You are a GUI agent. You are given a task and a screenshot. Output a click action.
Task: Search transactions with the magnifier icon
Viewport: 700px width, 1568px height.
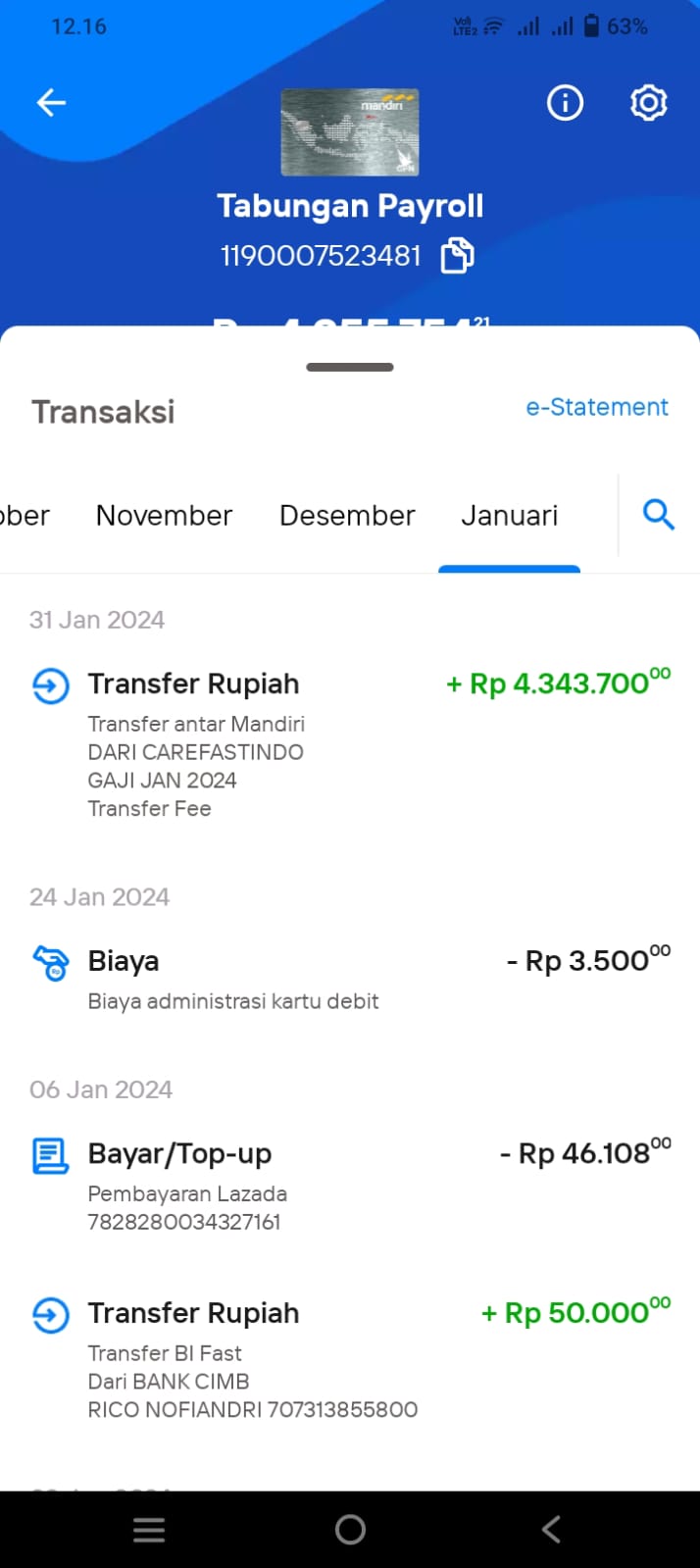659,514
